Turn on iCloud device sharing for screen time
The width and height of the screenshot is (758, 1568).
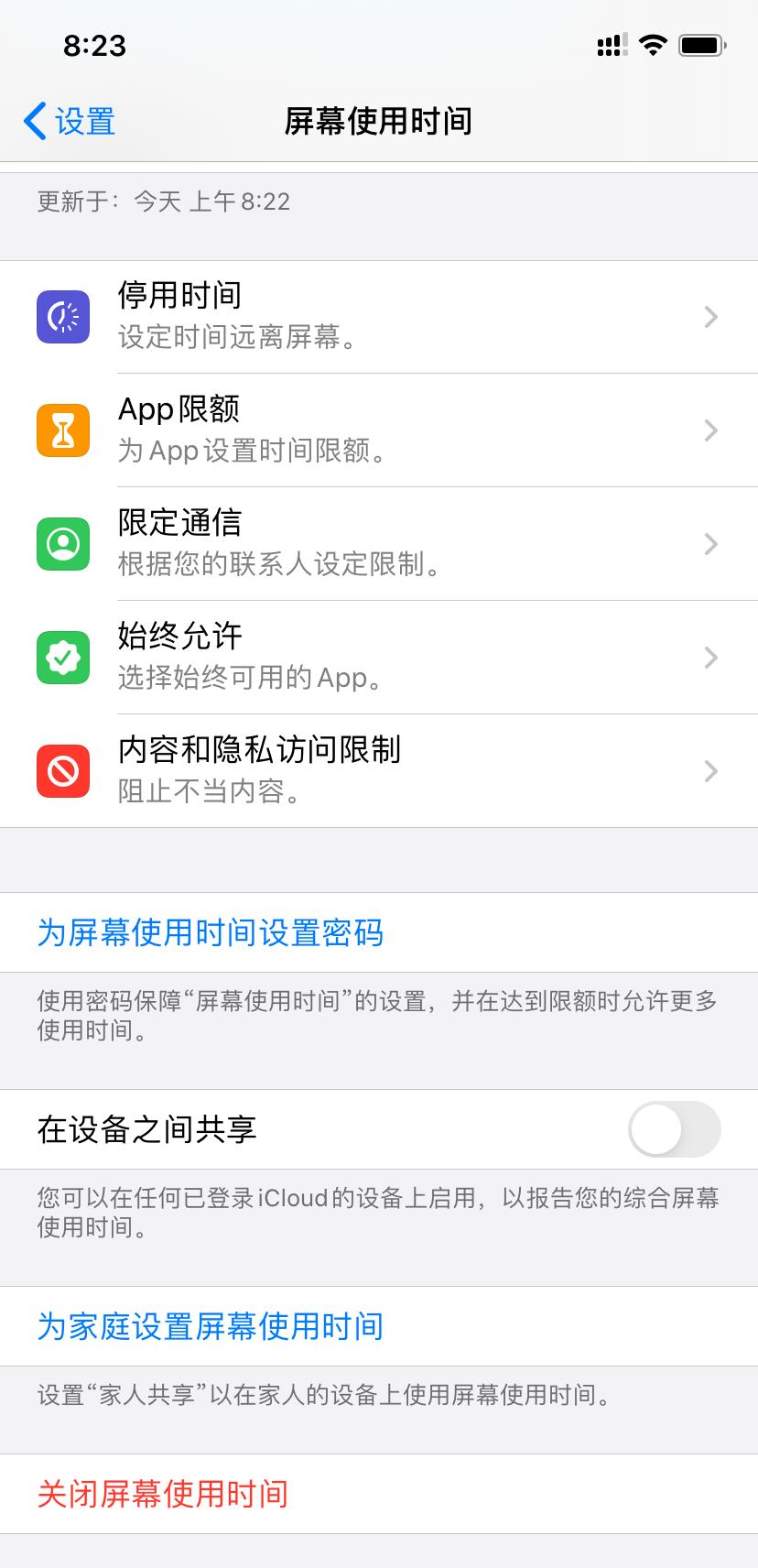674,1129
